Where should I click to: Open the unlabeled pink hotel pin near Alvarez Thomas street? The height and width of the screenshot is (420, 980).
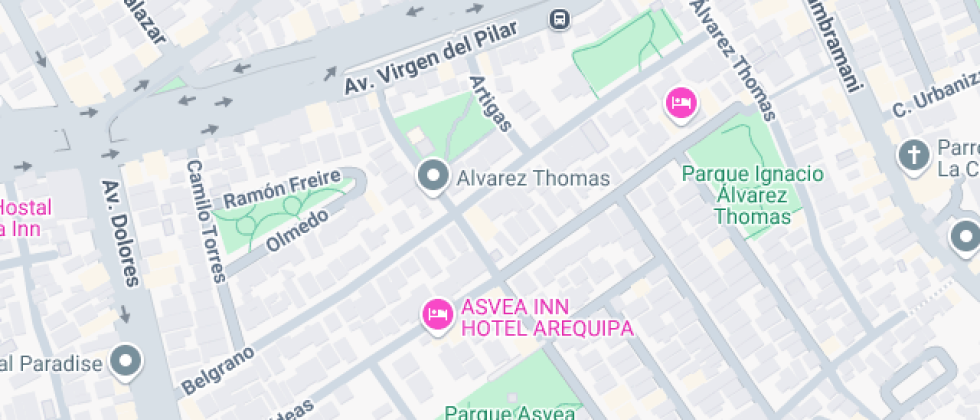[682, 102]
